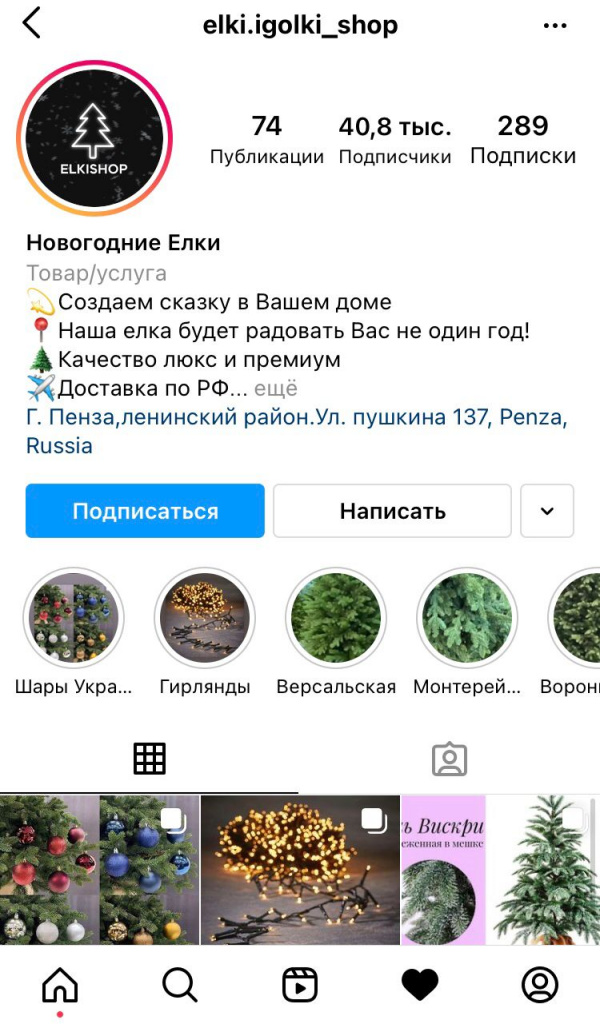The image size is (600, 1024).
Task: Expand the bio with ещё
Action: click(x=276, y=388)
